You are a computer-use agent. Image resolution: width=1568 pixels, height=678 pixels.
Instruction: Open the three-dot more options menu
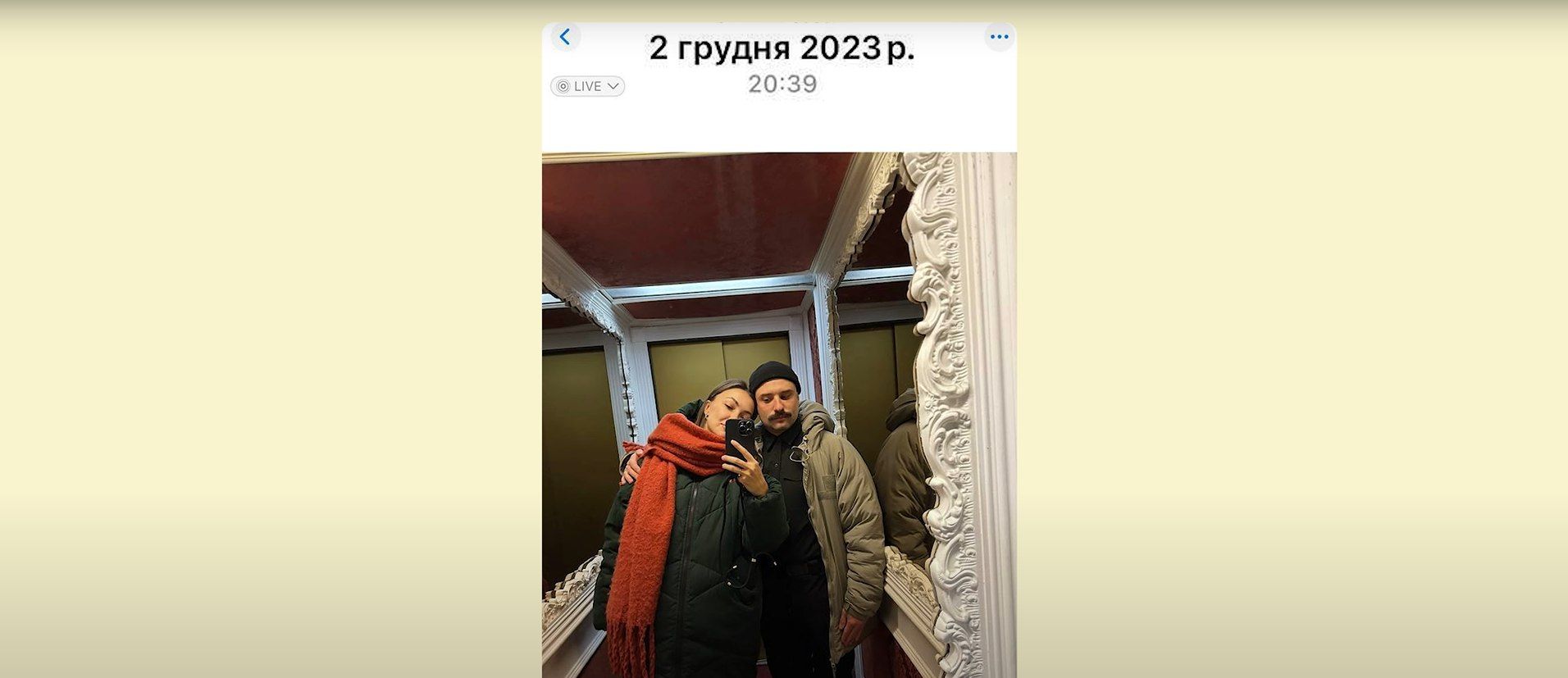998,37
